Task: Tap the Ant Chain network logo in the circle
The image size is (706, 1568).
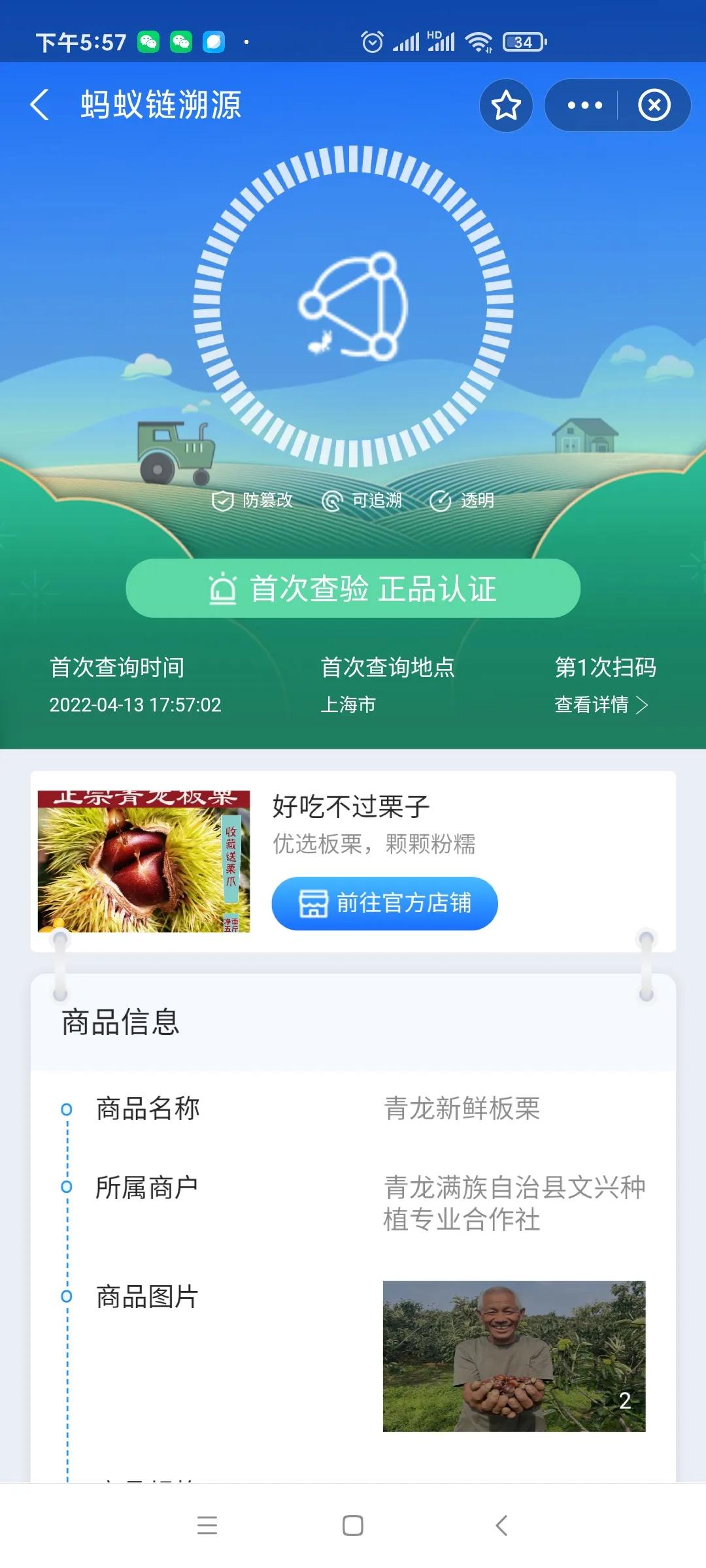Action: [x=353, y=307]
